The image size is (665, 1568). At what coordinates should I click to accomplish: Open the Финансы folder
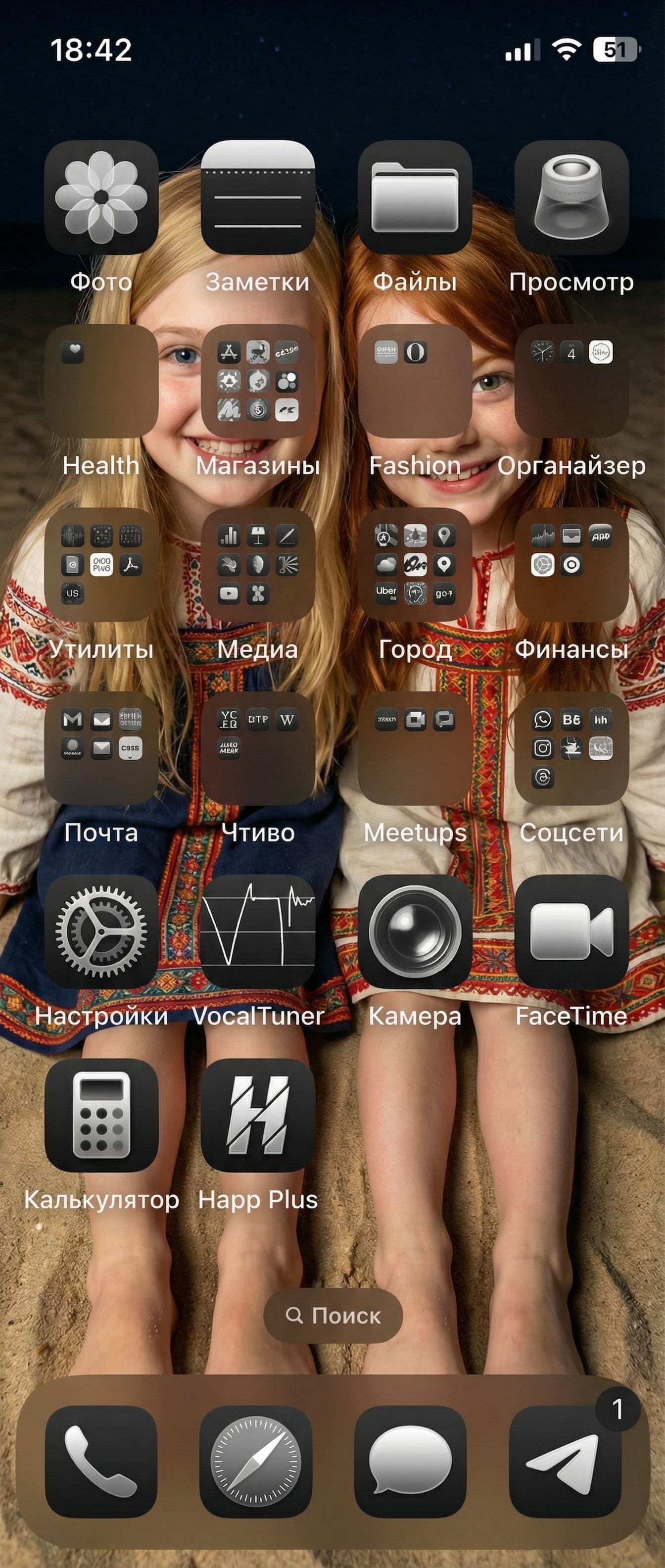pos(571,564)
